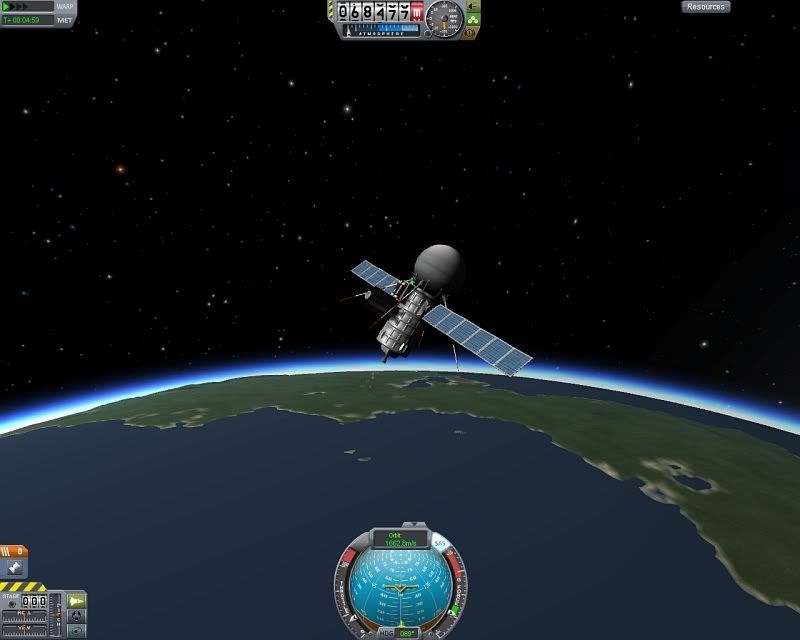Select staging mode button in bottom-left panel

(x=76, y=601)
